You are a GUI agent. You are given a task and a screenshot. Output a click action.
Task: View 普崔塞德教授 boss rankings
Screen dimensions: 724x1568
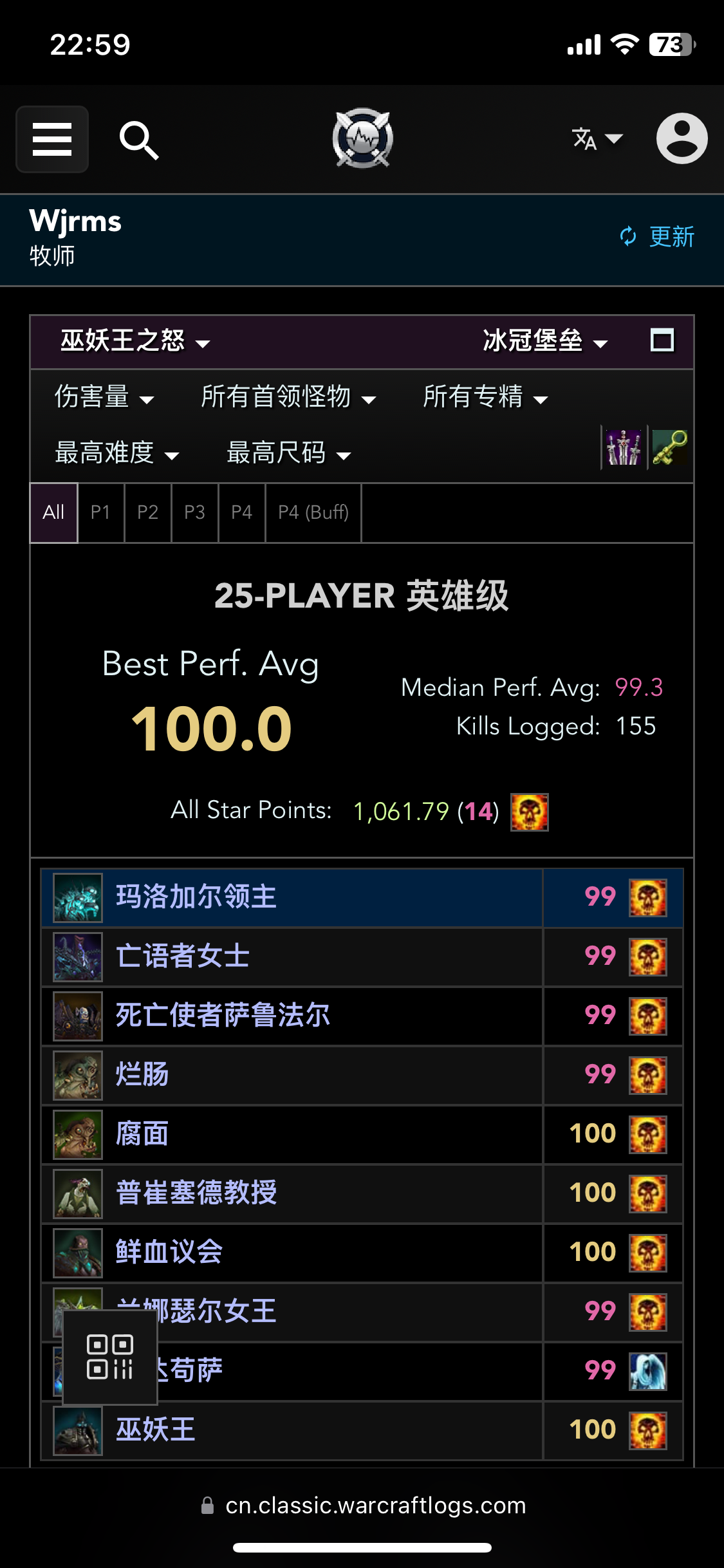click(x=196, y=1193)
